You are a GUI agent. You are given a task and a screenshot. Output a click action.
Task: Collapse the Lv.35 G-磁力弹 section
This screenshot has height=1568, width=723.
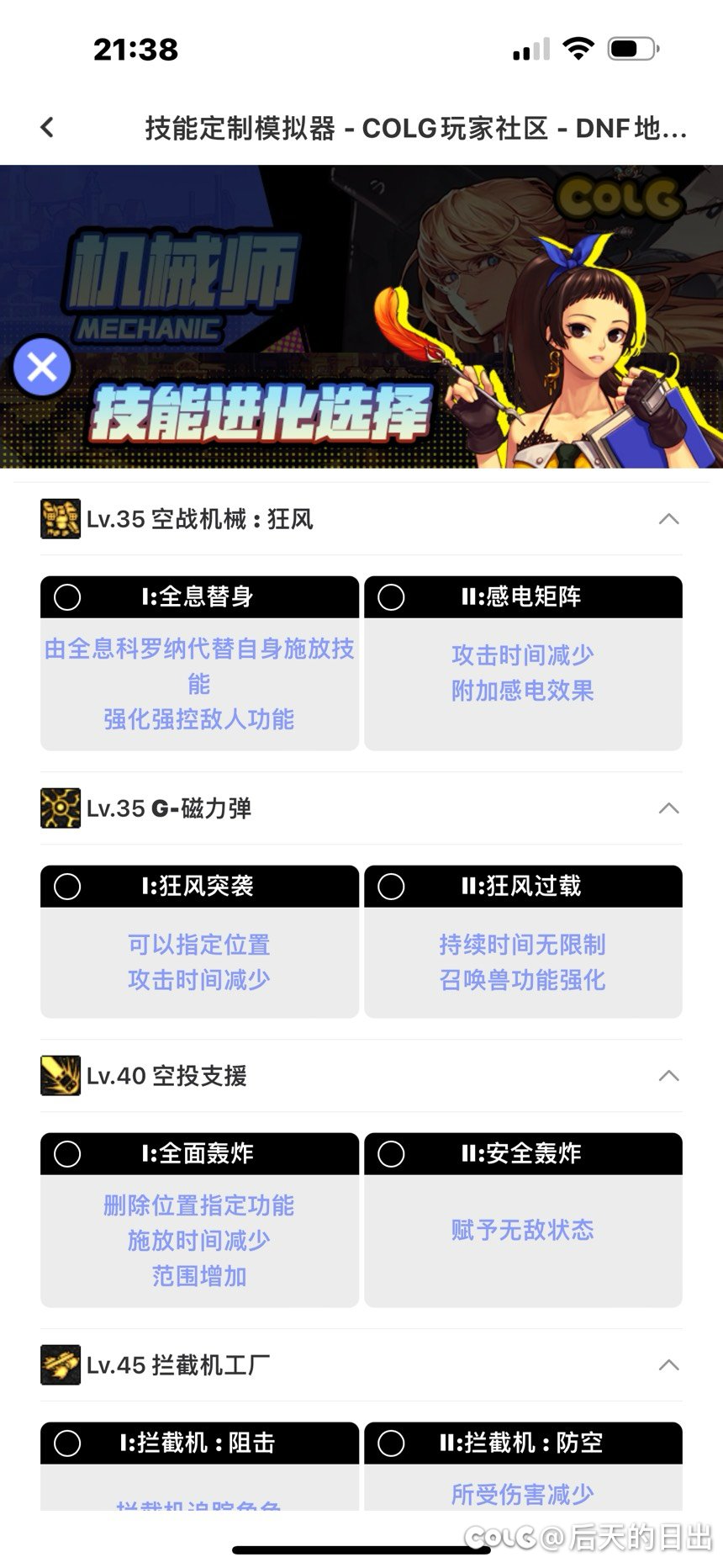click(668, 808)
